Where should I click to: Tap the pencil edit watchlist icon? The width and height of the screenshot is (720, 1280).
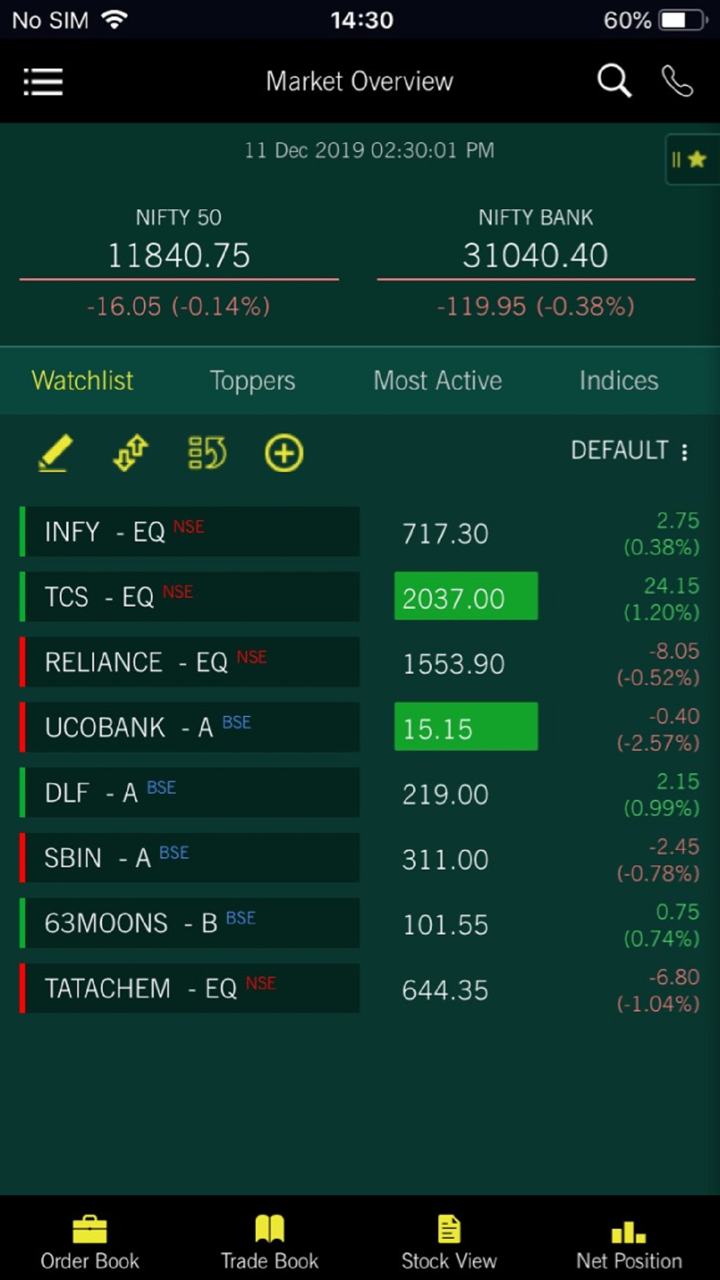(55, 453)
